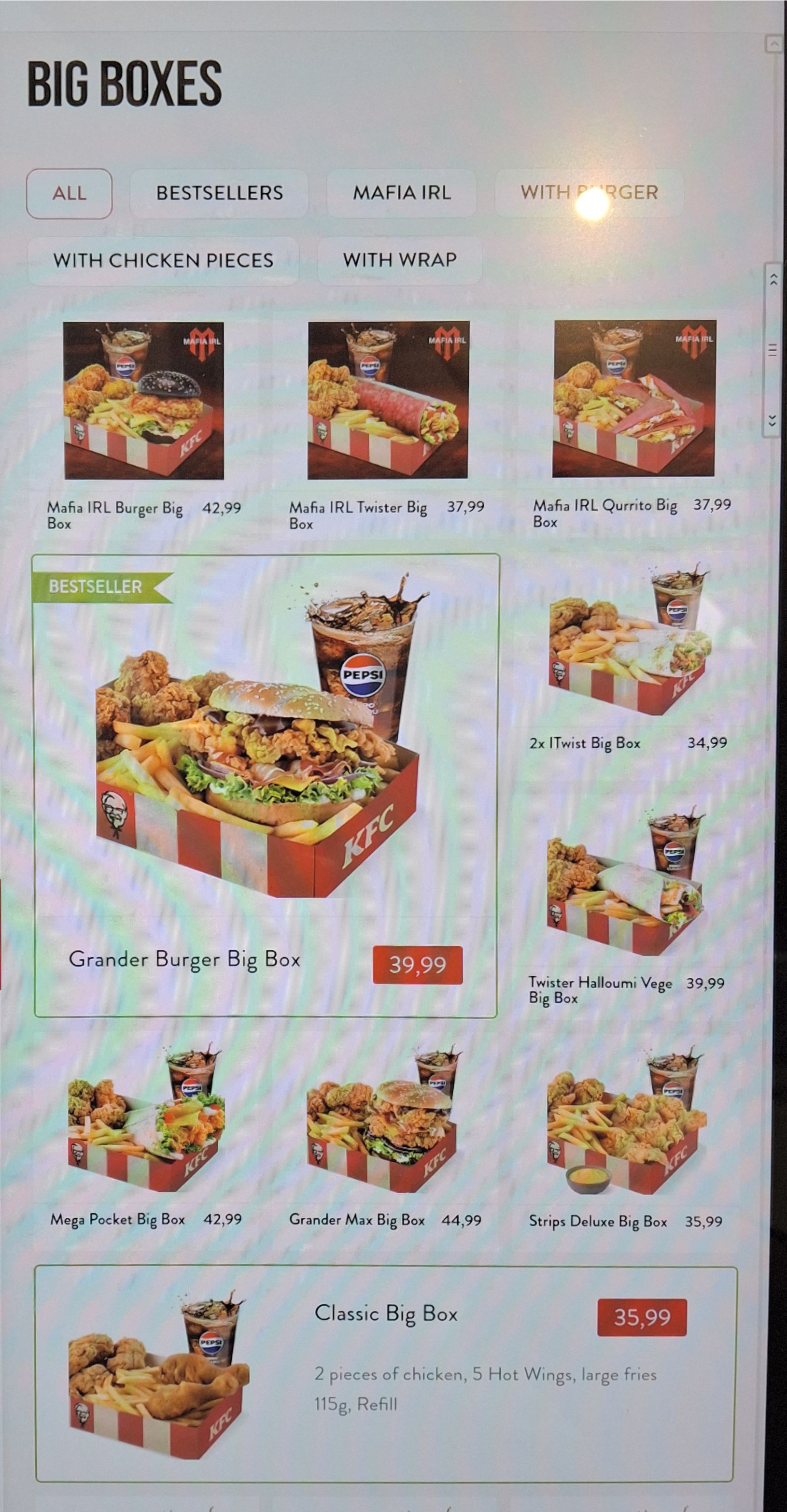Filter by BESTSELLERS

point(219,193)
